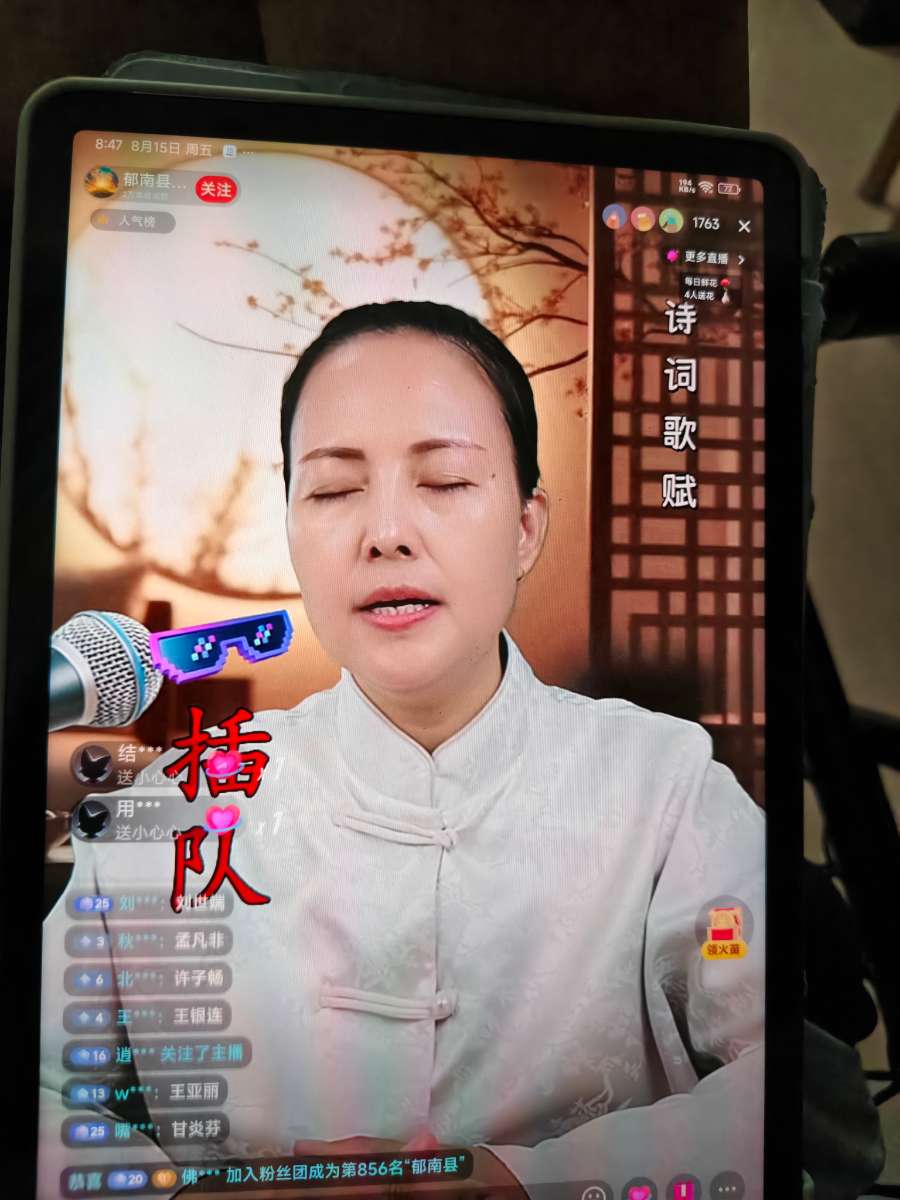Open the three-dot more options menu
Screen dimensions: 900x1200
[727, 1190]
